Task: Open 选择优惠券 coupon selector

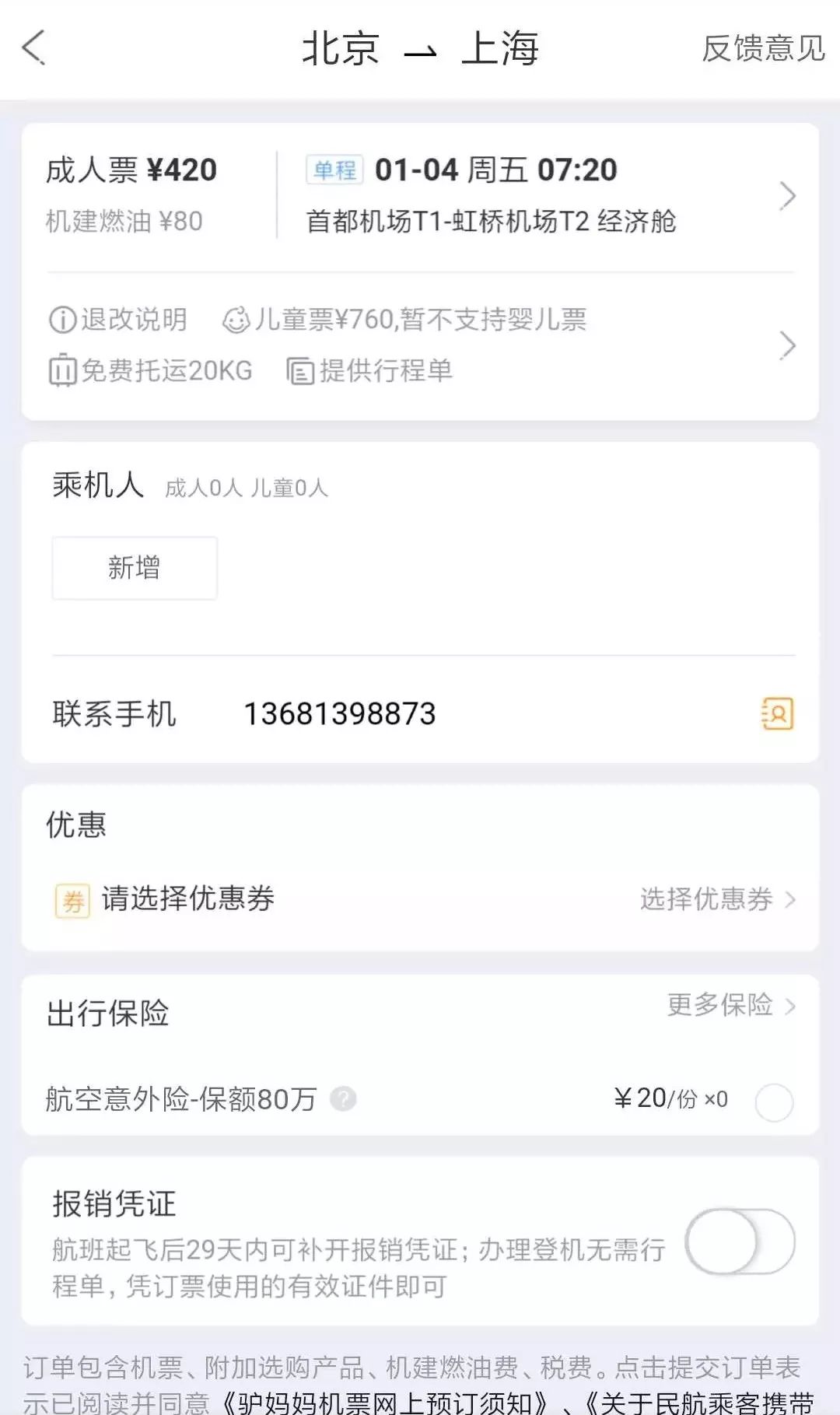Action: tap(709, 899)
